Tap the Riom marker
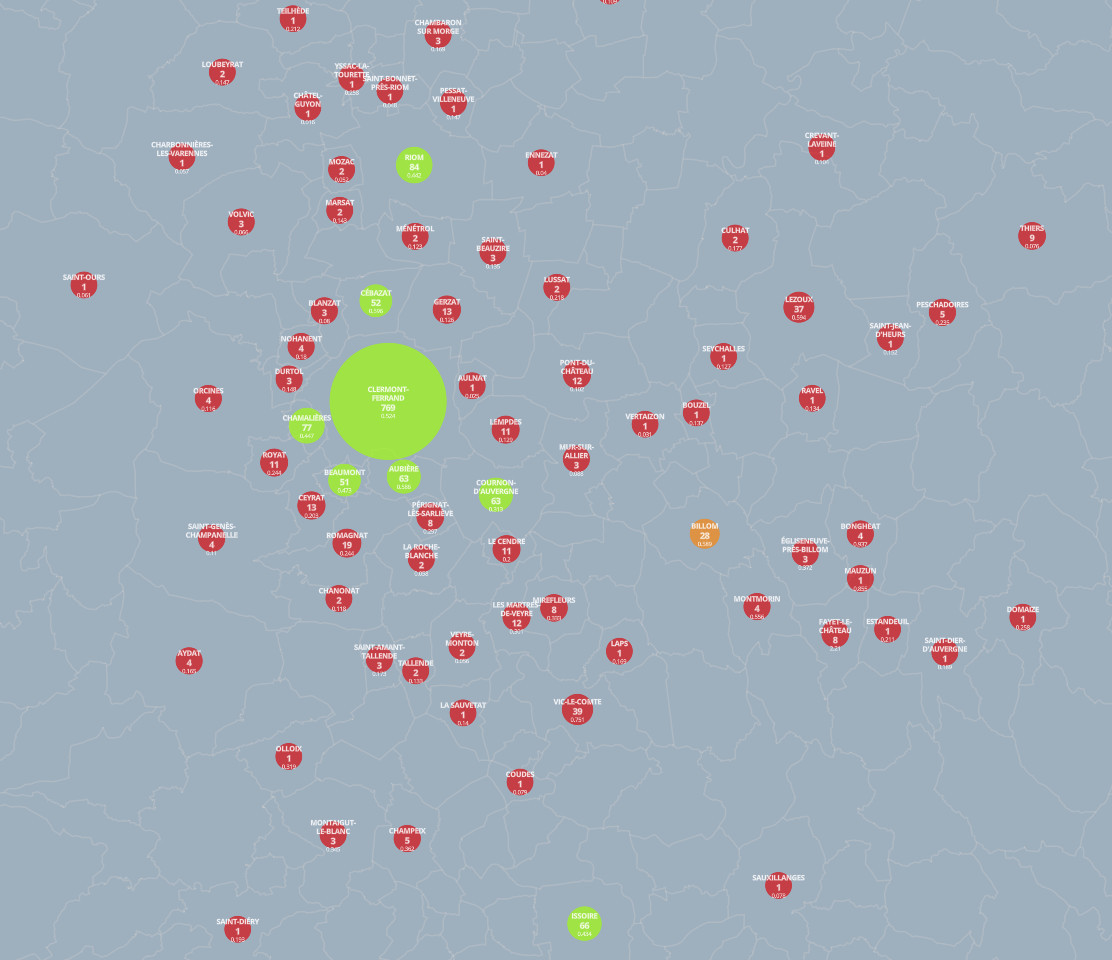1112x960 pixels. (x=414, y=165)
